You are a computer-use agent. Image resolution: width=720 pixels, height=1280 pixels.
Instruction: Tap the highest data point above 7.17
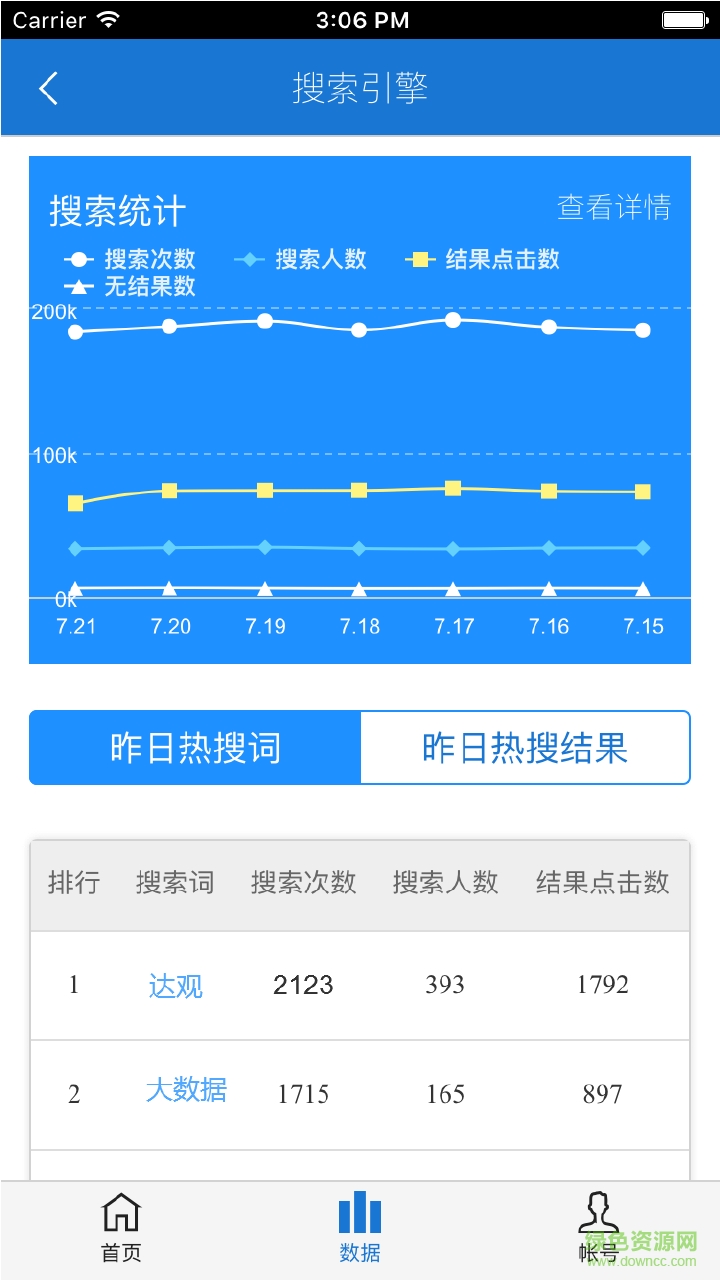tap(455, 320)
